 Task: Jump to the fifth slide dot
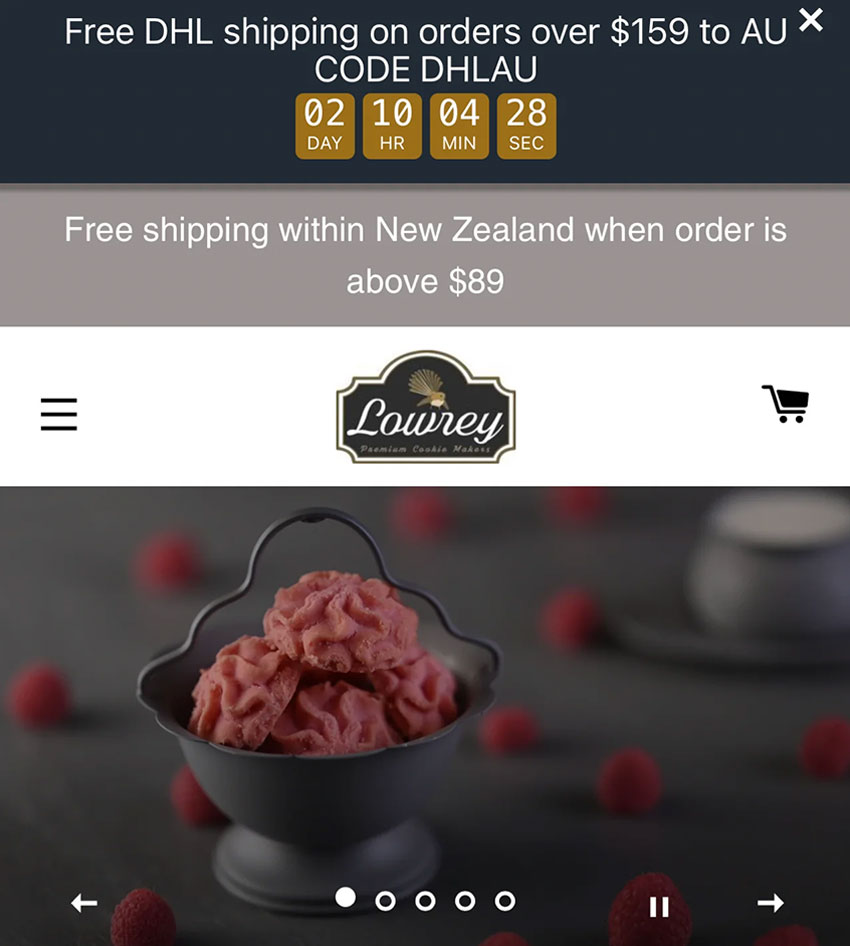coord(505,901)
